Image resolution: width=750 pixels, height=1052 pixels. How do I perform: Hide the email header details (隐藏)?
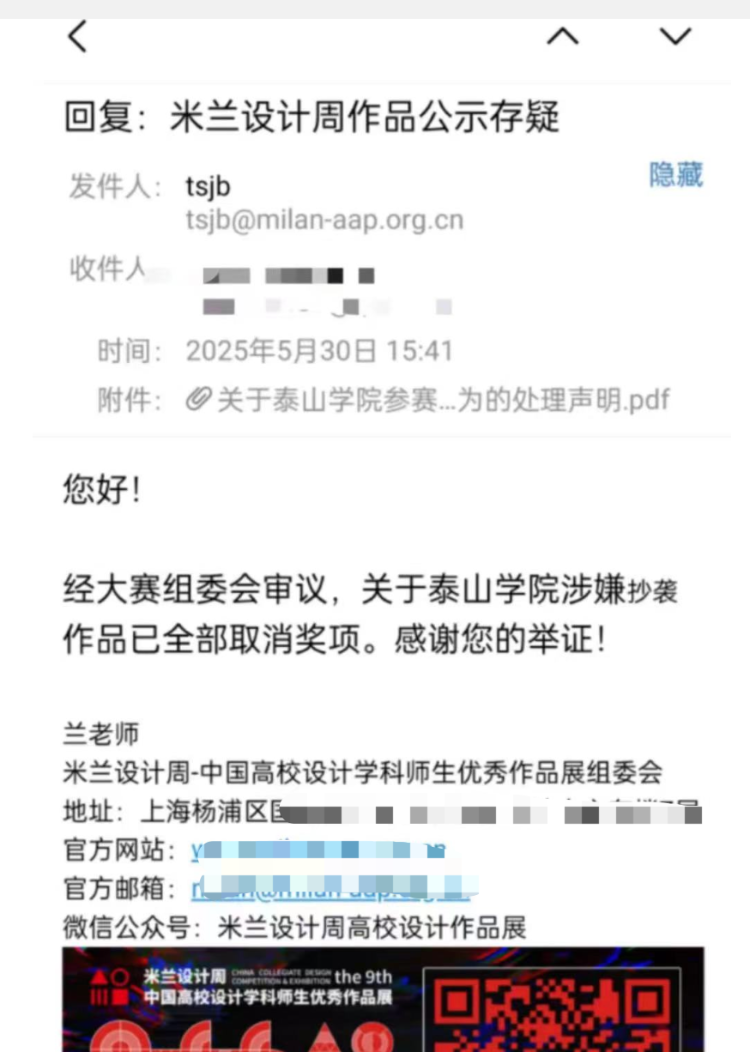(676, 175)
